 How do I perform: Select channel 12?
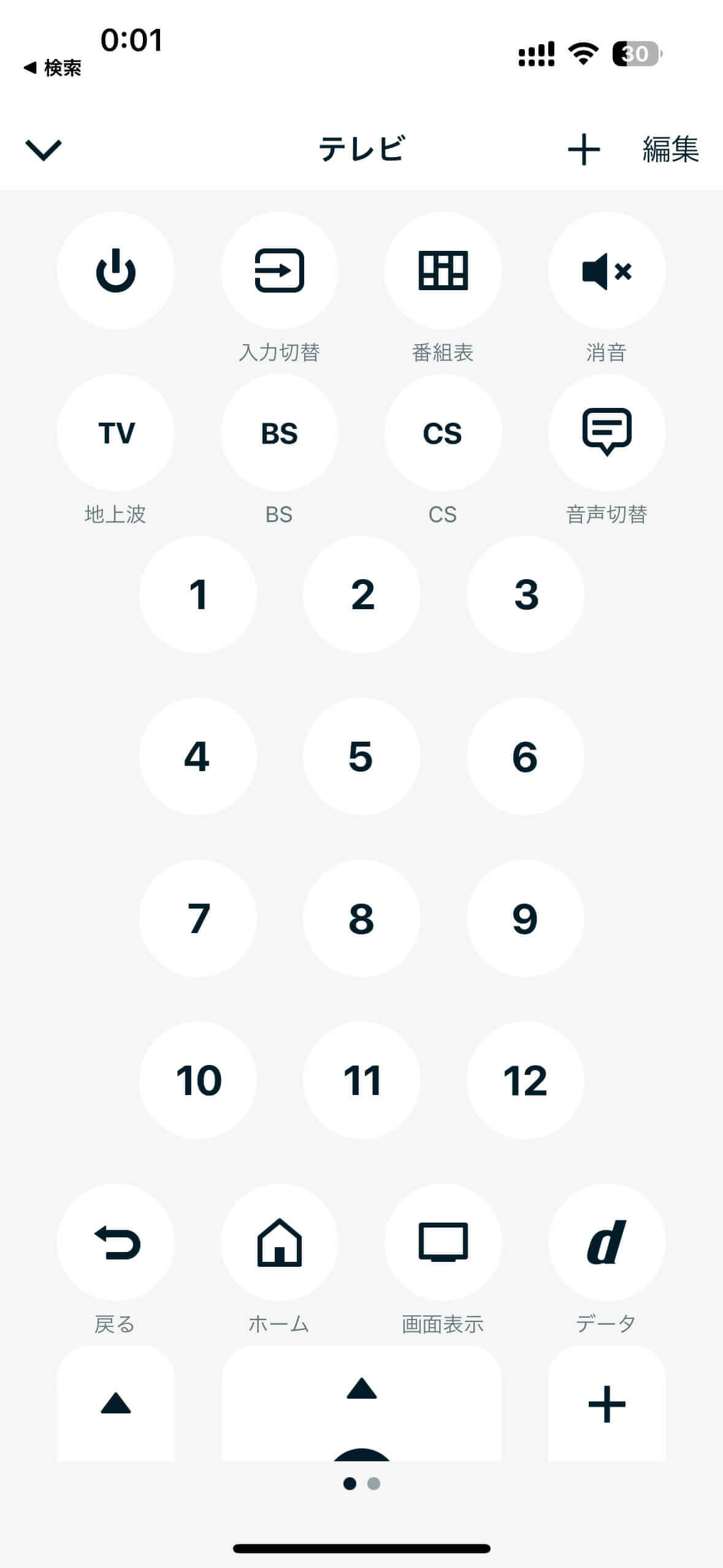click(x=525, y=1080)
